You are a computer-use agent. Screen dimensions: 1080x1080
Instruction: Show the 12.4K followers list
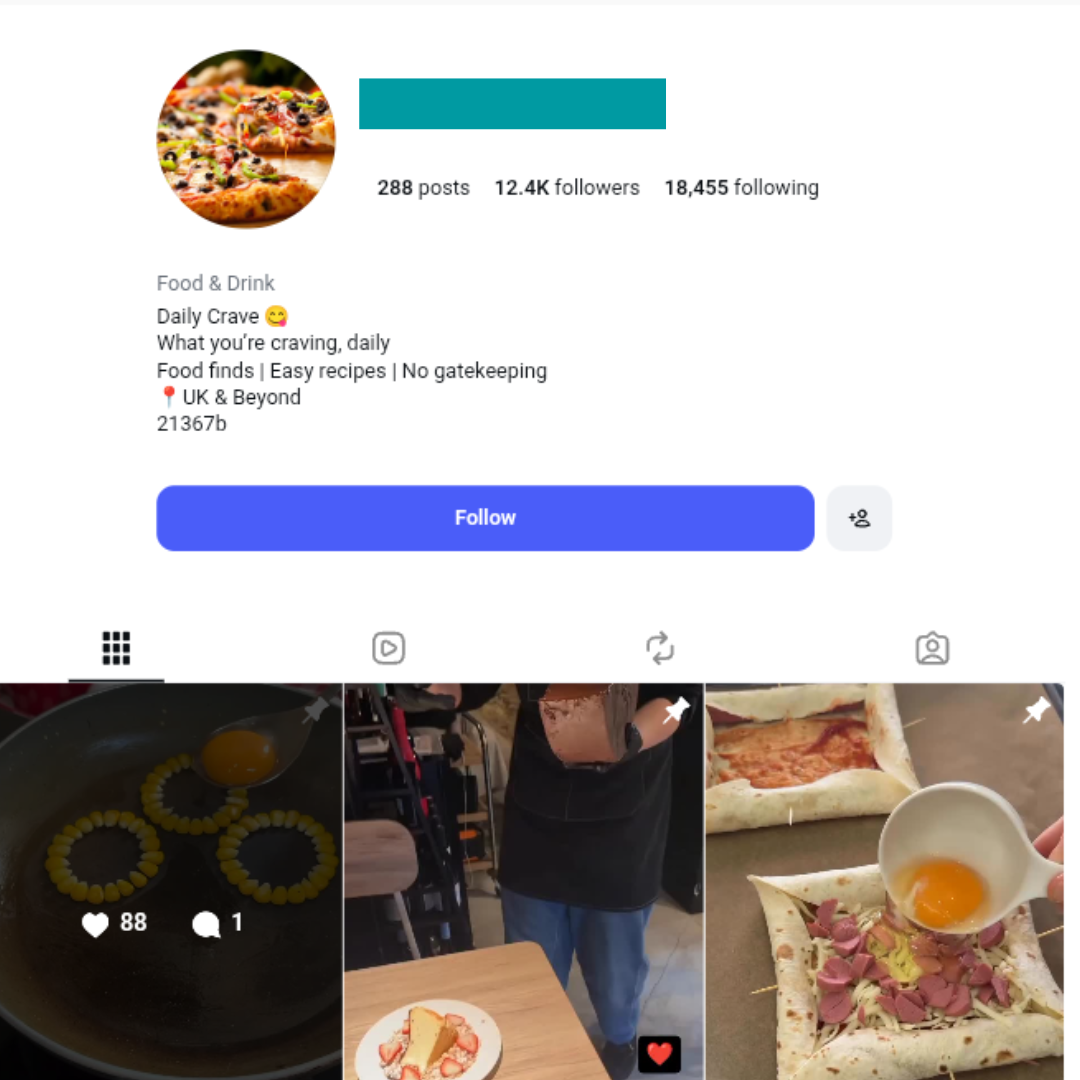tap(567, 187)
